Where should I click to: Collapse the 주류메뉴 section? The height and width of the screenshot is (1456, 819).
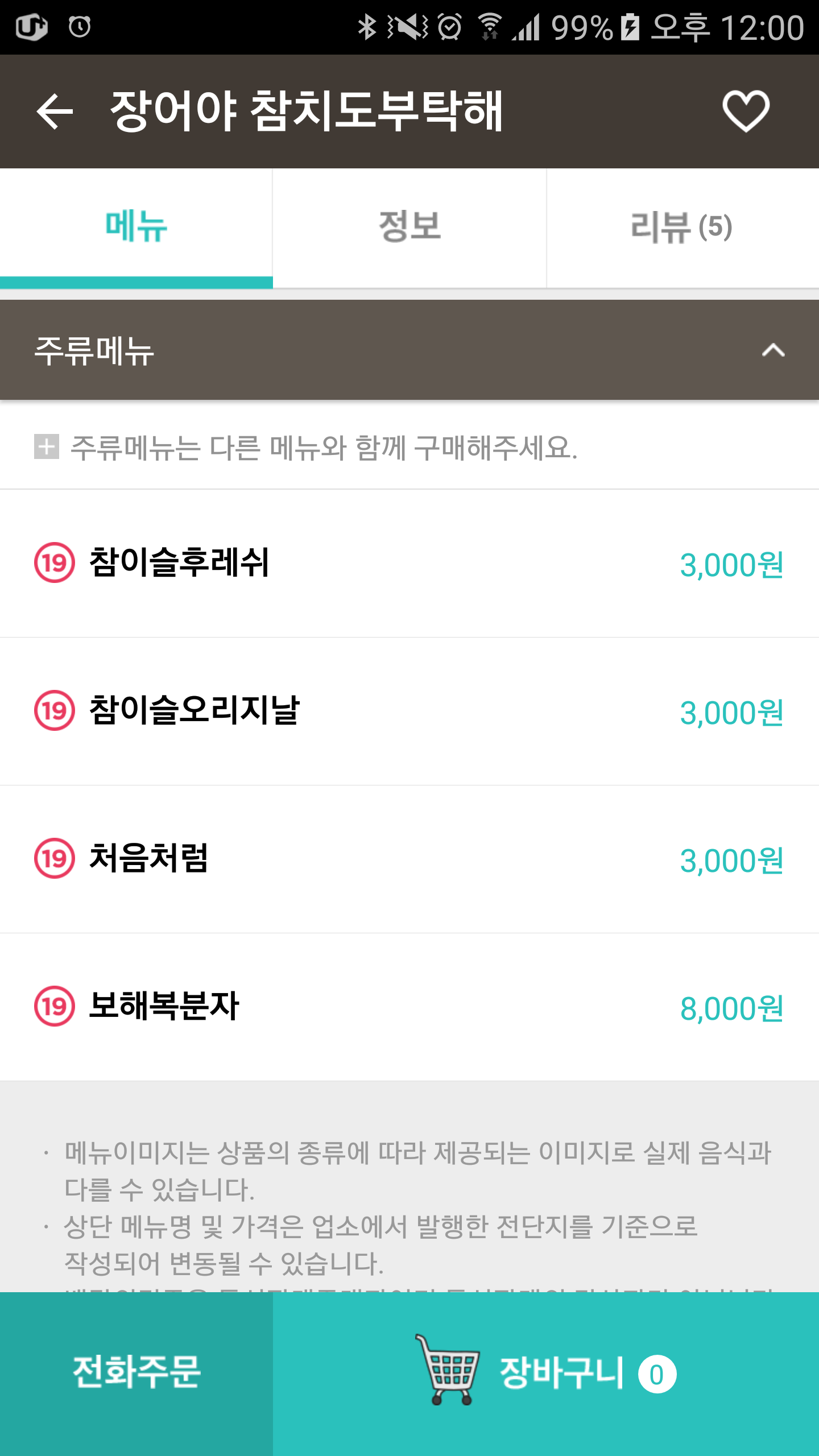click(x=773, y=350)
